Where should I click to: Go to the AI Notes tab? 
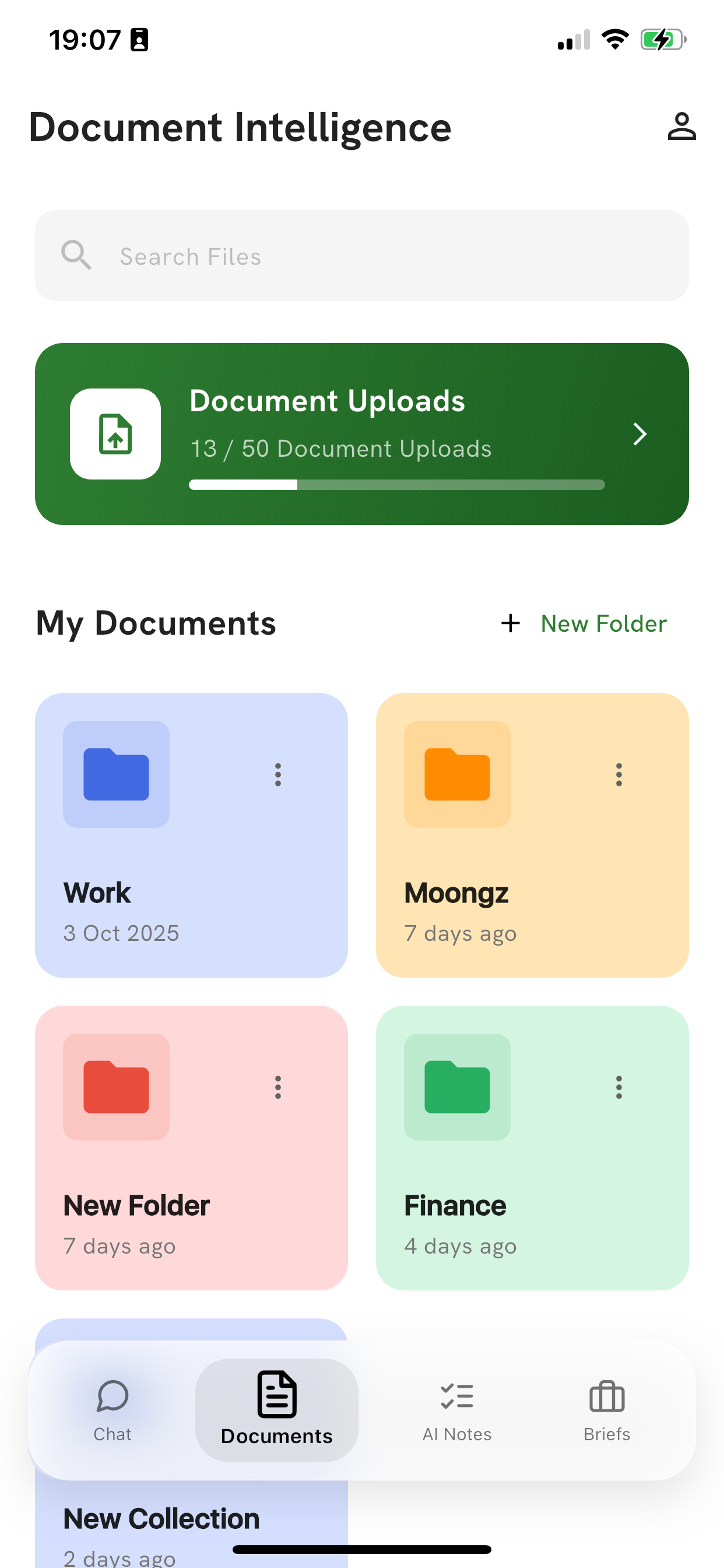[457, 1410]
